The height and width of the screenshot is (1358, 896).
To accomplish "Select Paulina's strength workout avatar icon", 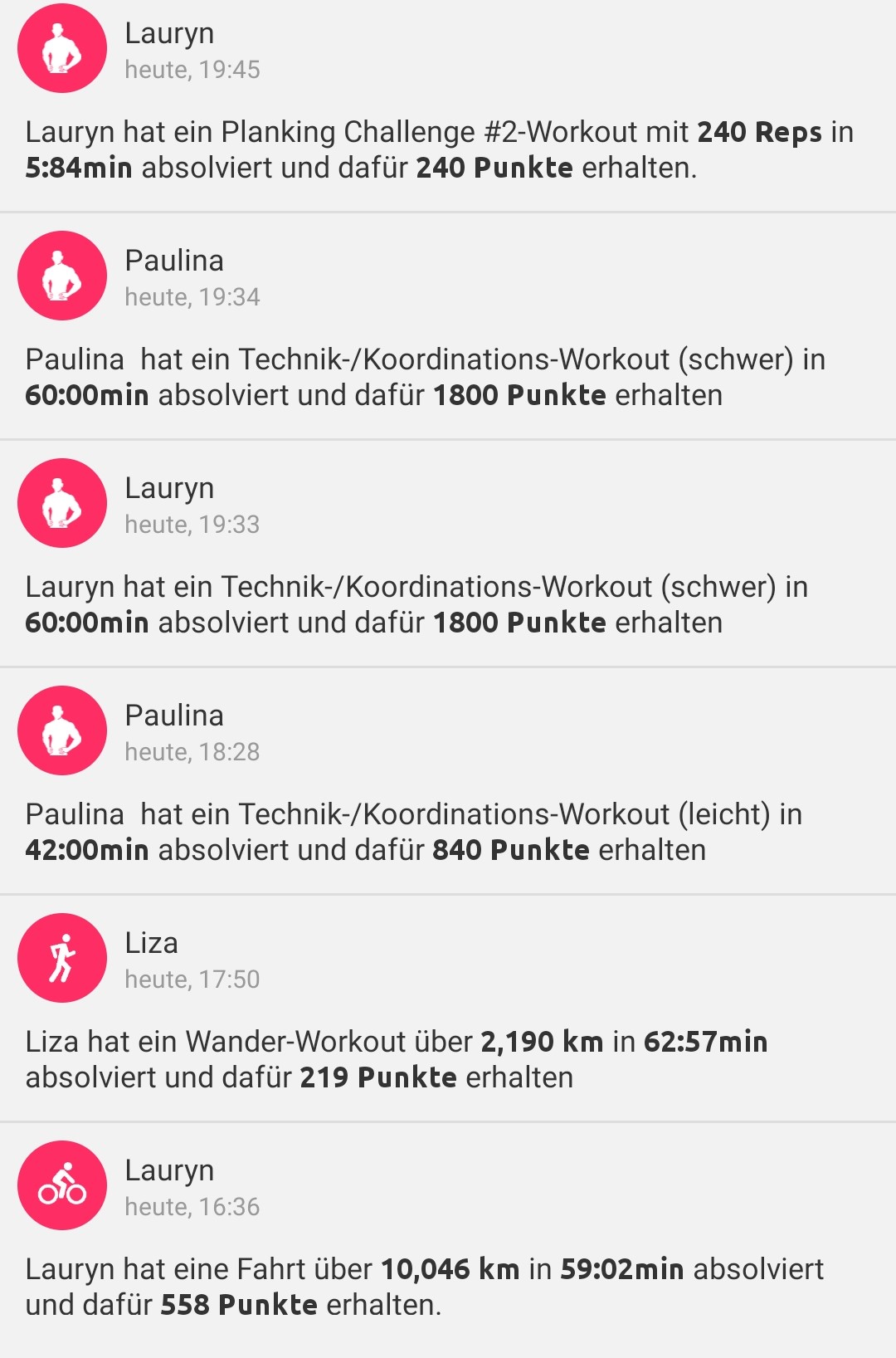I will [x=61, y=276].
